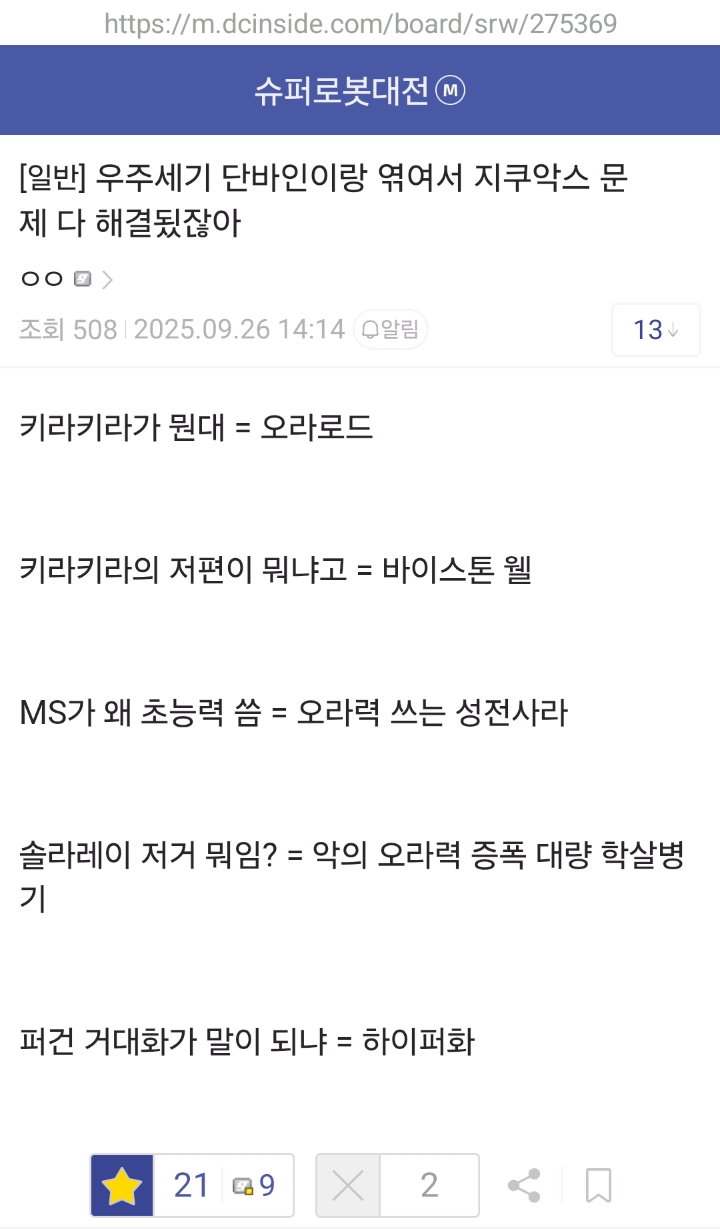720x1229 pixels.
Task: Enable the 알림 notification for this post
Action: tap(391, 329)
